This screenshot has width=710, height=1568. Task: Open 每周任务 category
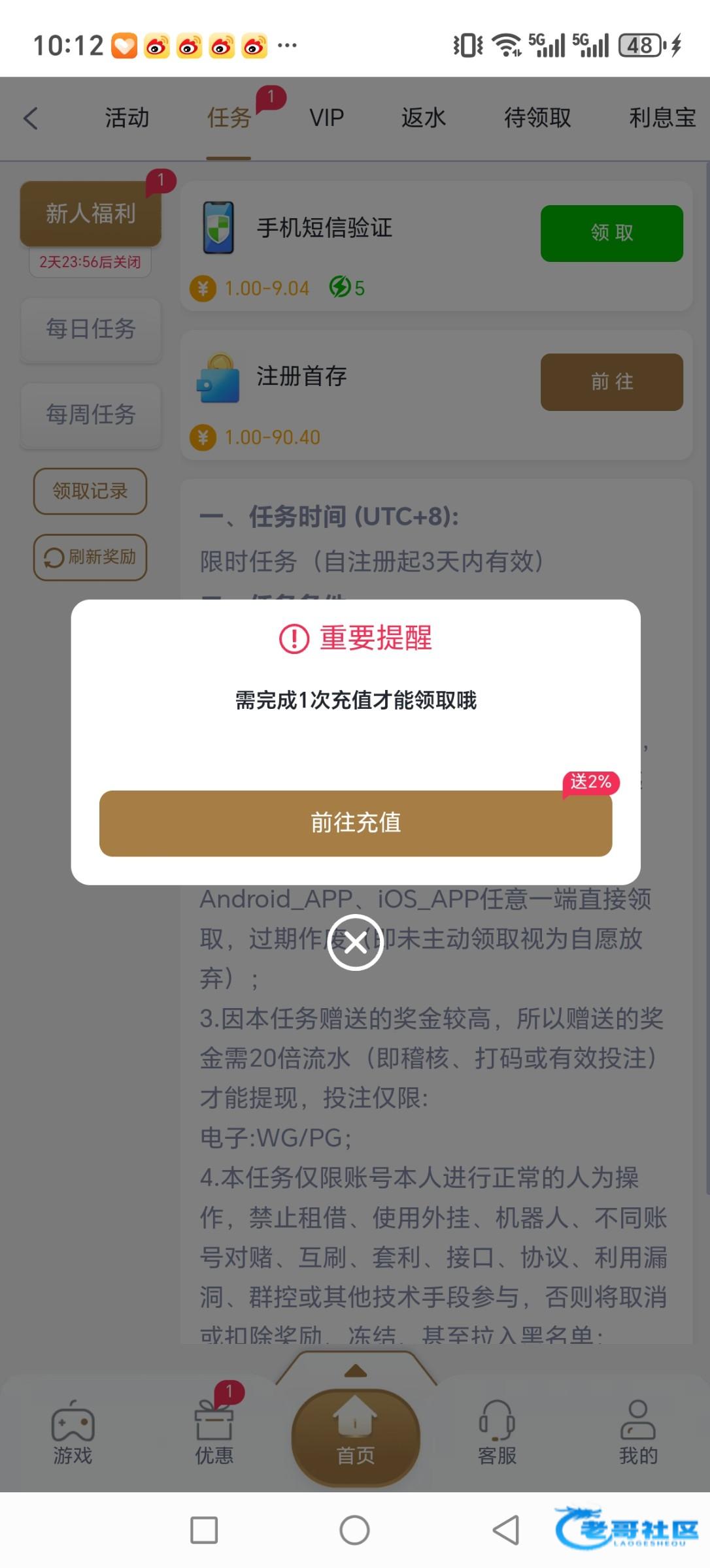[90, 415]
